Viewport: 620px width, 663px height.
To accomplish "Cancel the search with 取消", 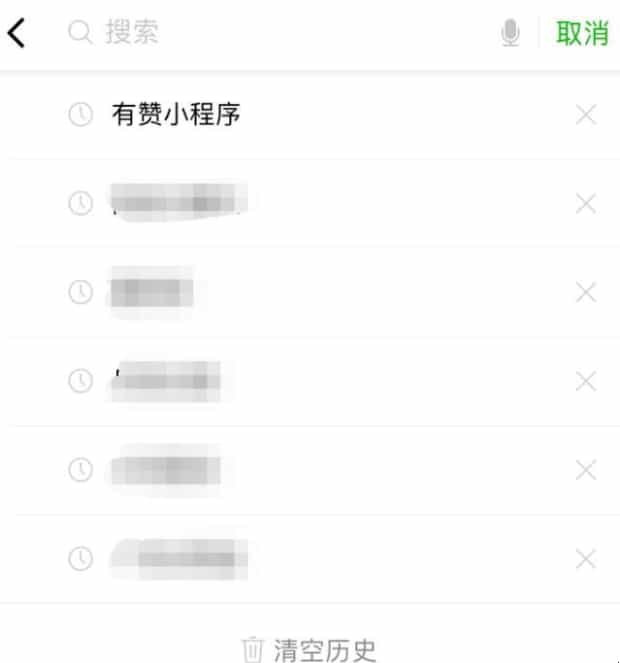I will 582,33.
